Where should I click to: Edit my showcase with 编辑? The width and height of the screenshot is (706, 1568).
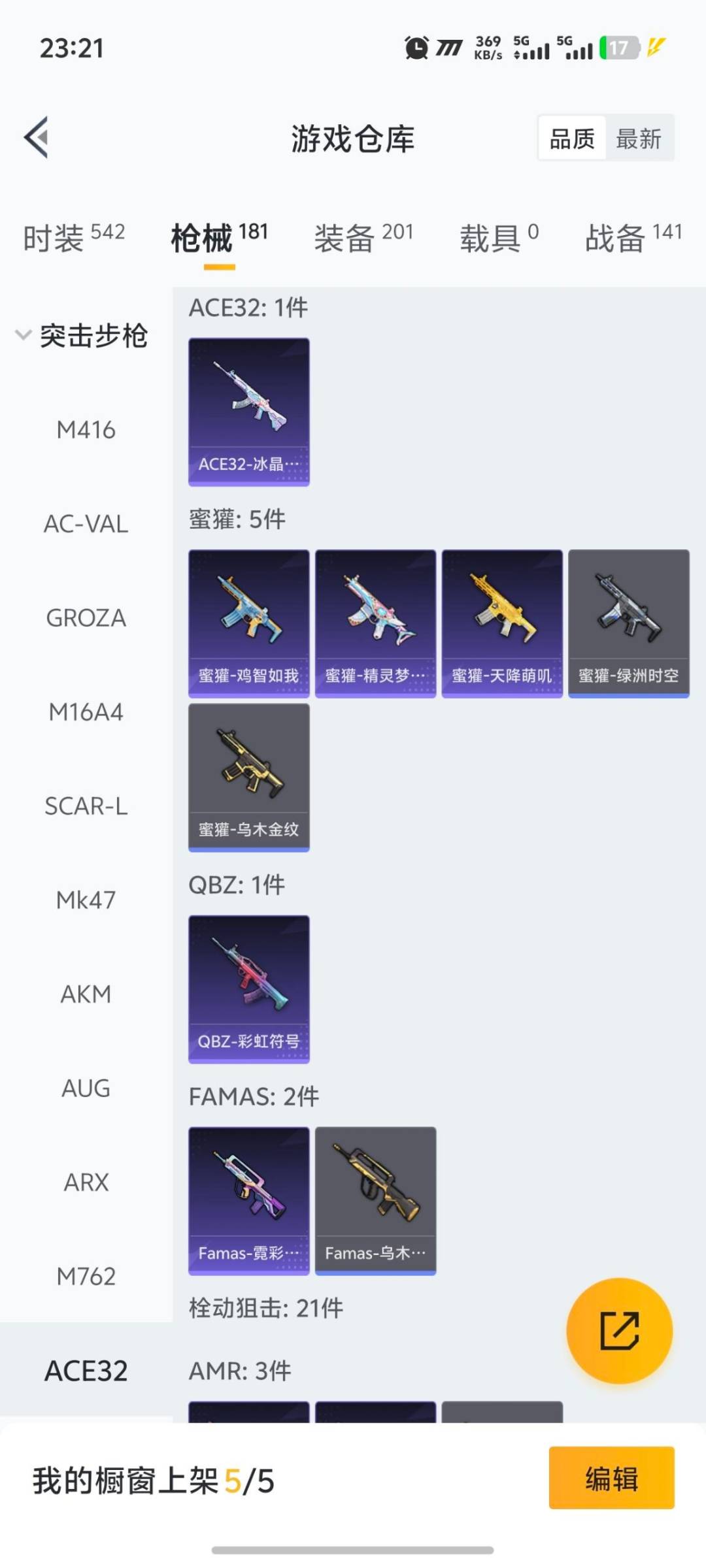tap(611, 1478)
